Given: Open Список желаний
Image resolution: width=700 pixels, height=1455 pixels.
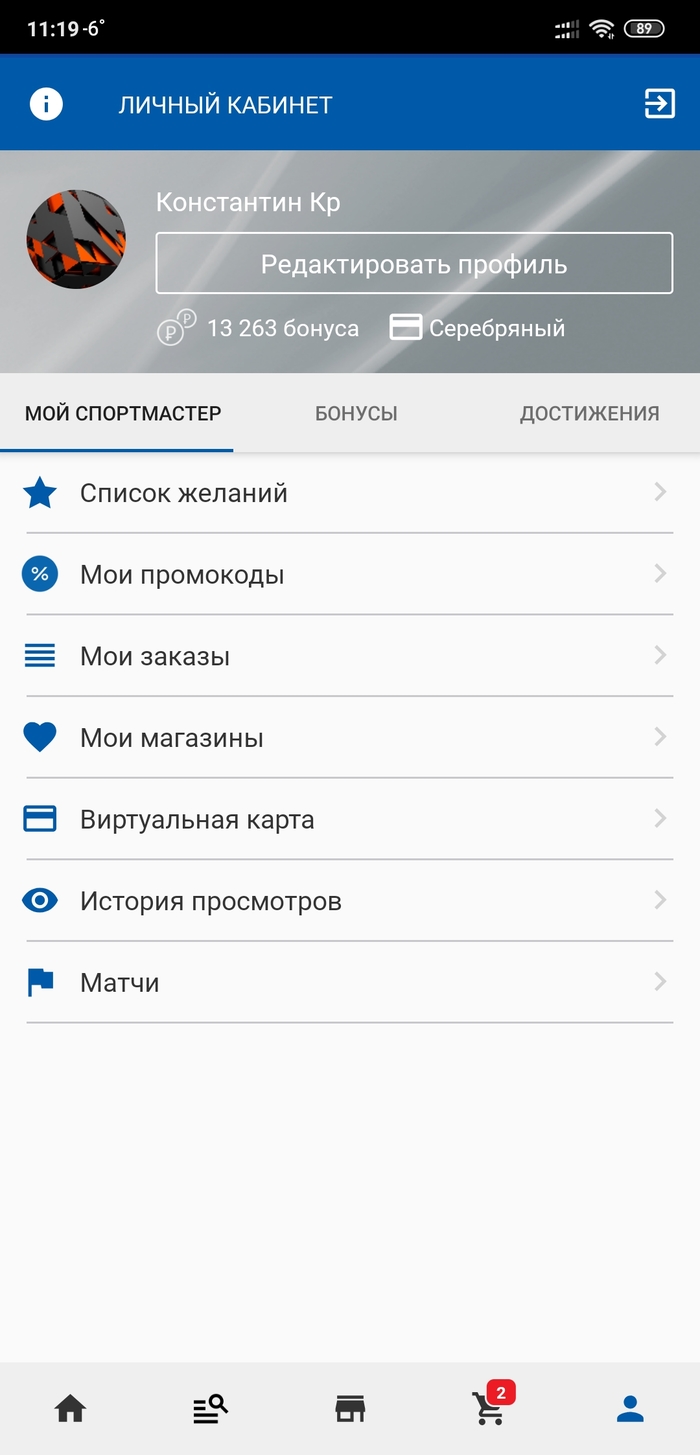Looking at the screenshot, I should click(x=348, y=493).
